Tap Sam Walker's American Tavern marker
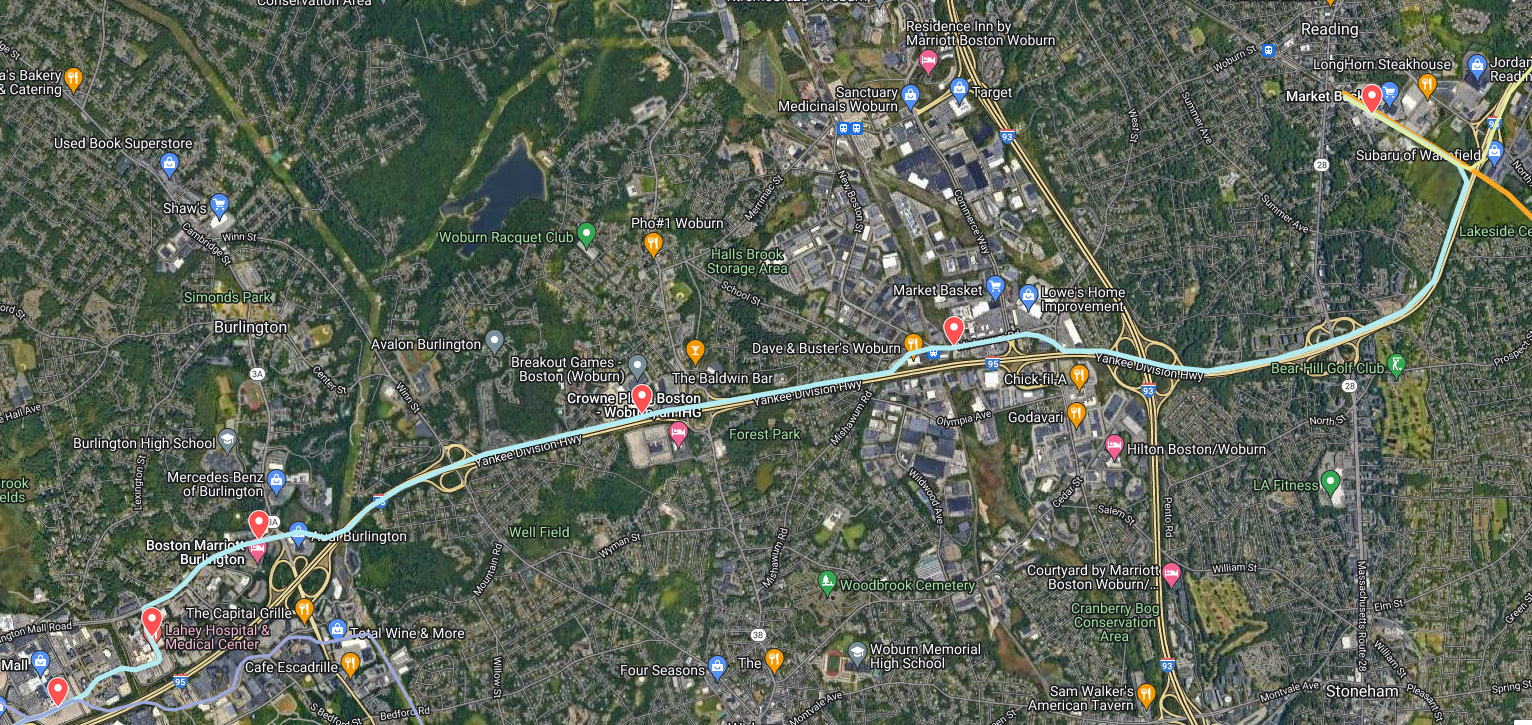Image resolution: width=1532 pixels, height=725 pixels. (1147, 695)
